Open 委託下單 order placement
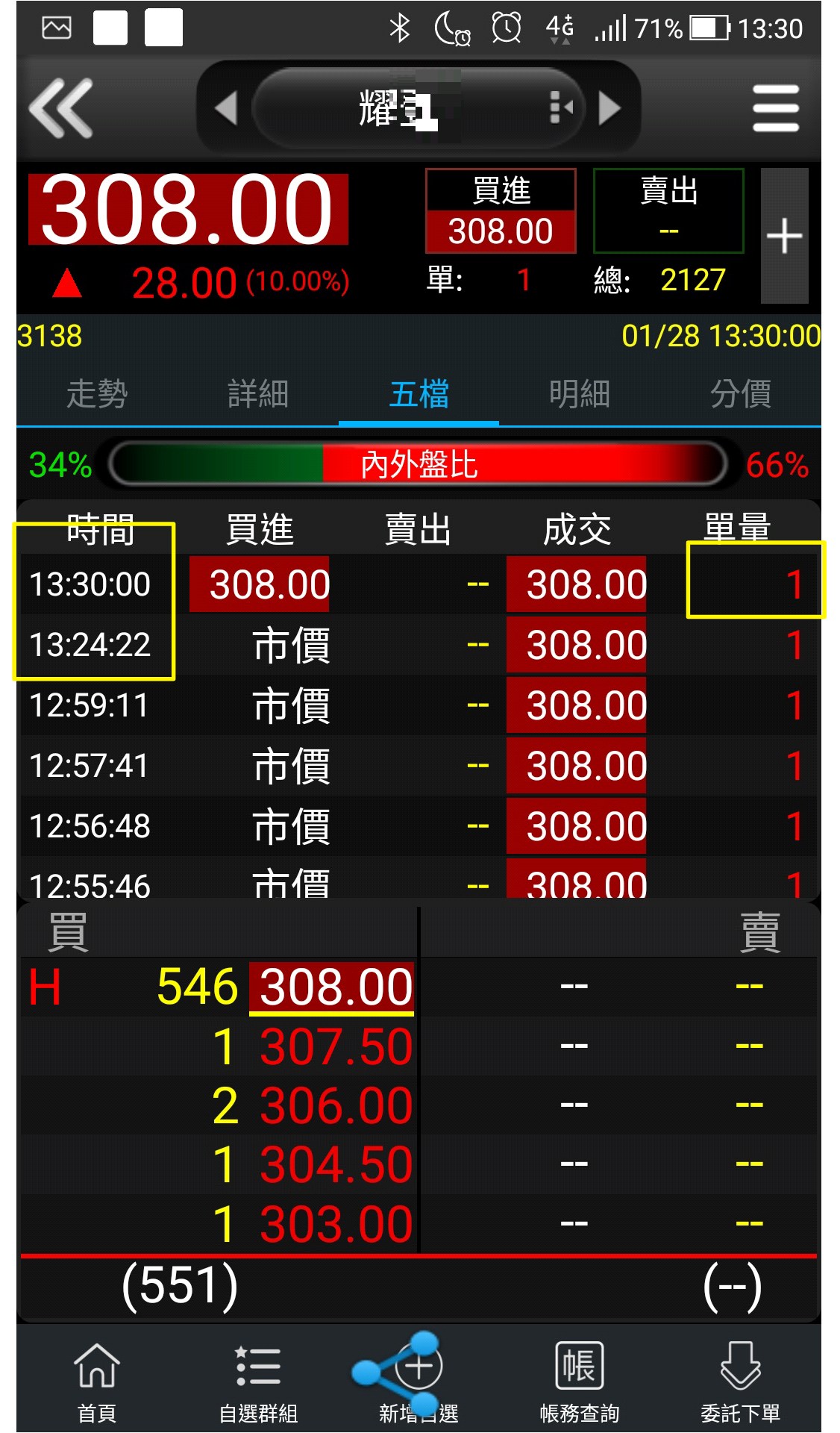This screenshot has width=840, height=1433. click(x=740, y=1381)
